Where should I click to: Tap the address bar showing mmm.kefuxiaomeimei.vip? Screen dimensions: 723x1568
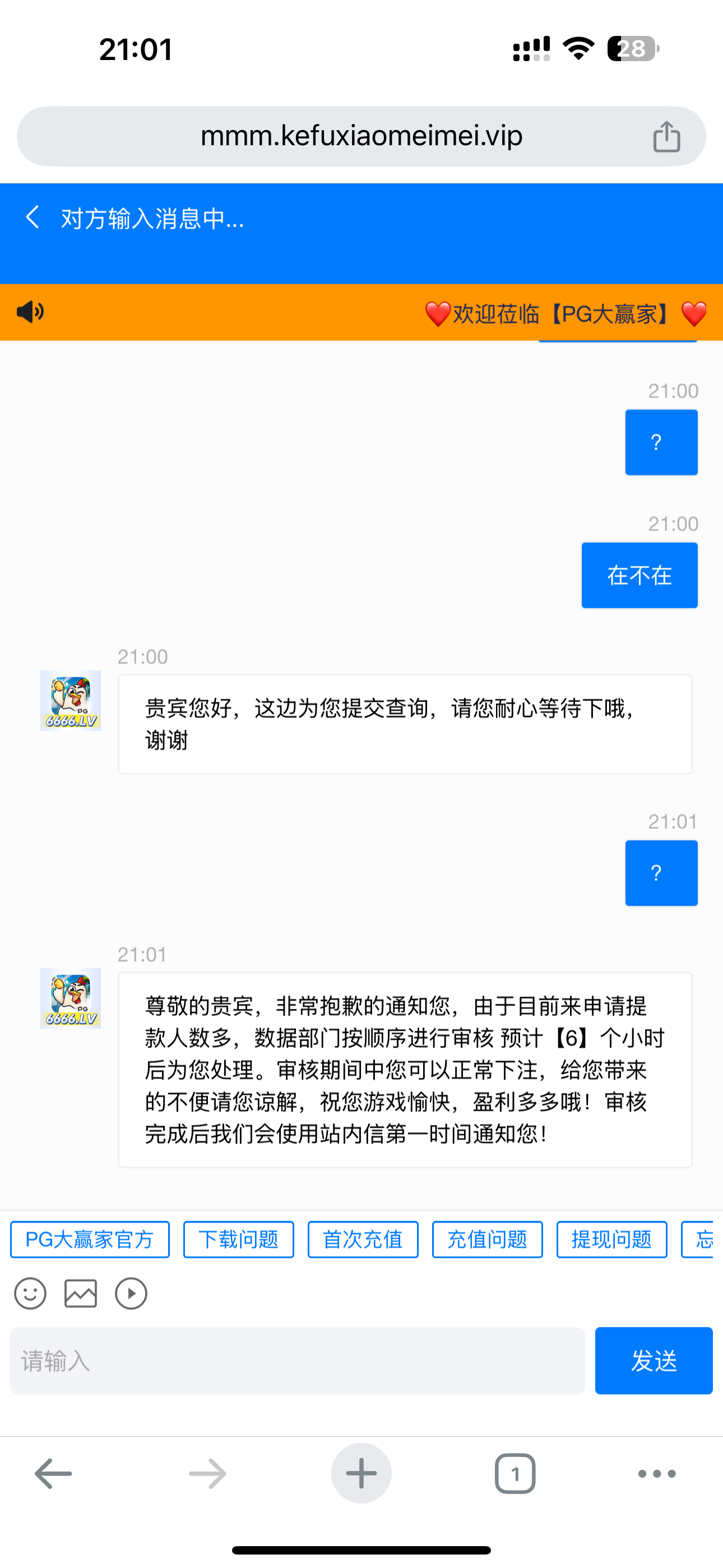[361, 136]
